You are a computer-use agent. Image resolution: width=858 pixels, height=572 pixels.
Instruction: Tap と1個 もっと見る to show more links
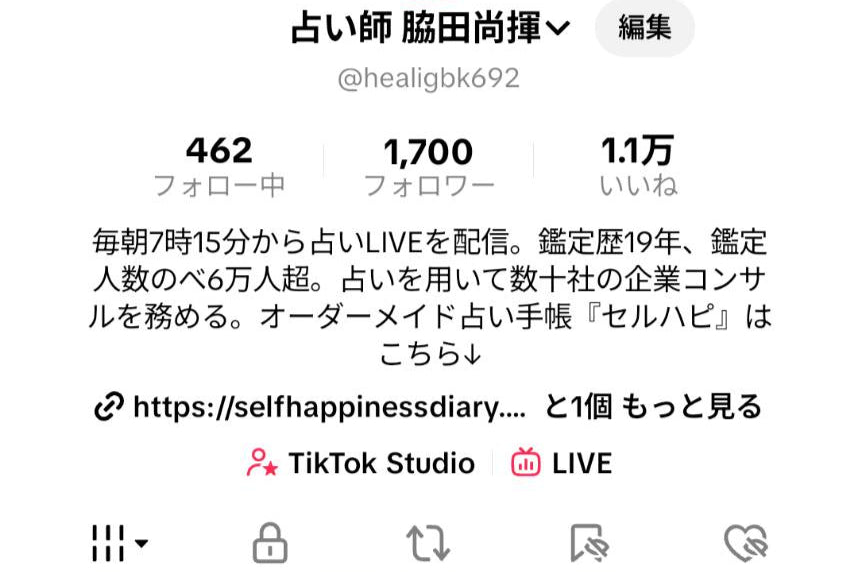[653, 407]
